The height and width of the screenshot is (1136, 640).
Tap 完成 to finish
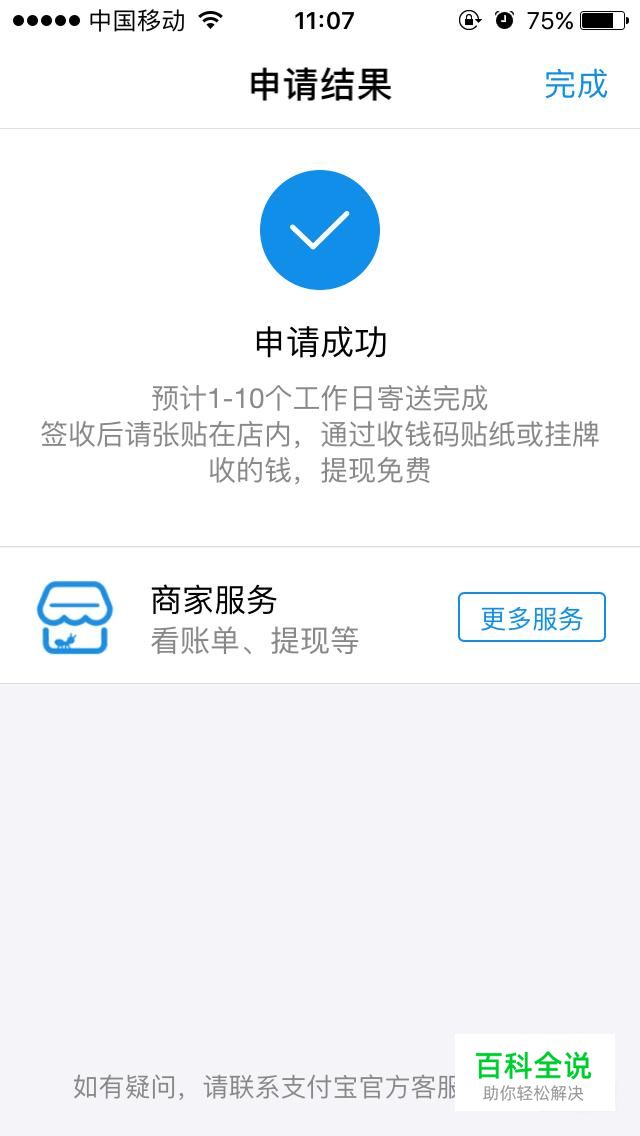coord(575,84)
